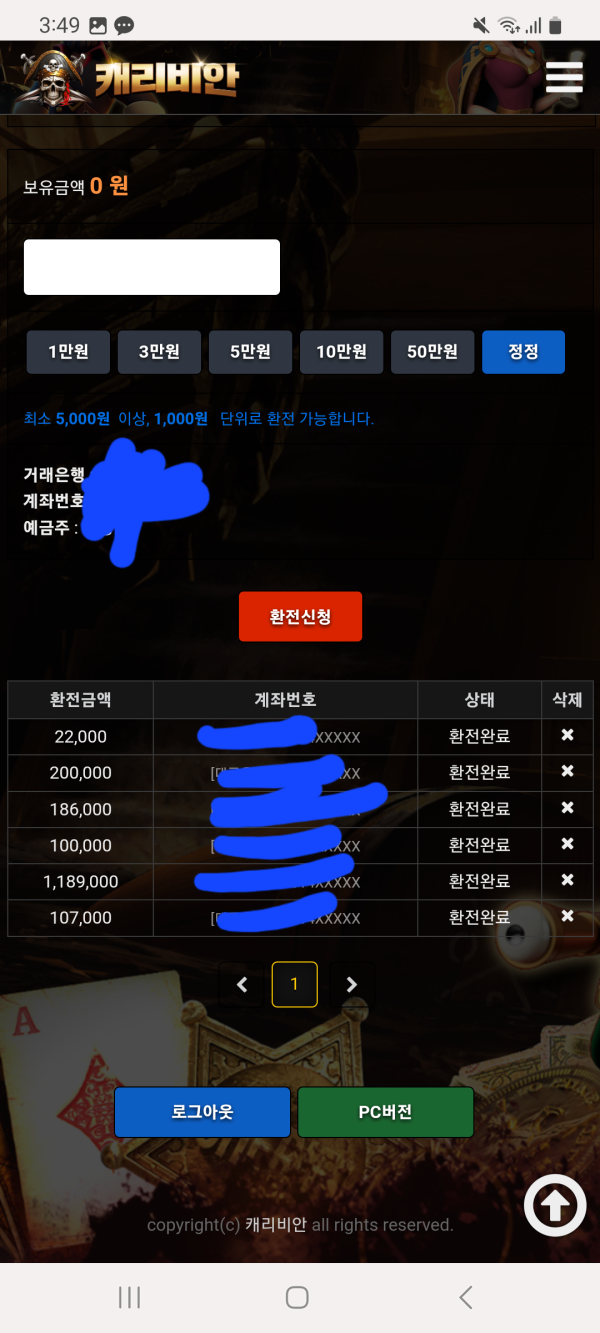Tap the 10만원 amount button
The image size is (600, 1333).
point(341,352)
